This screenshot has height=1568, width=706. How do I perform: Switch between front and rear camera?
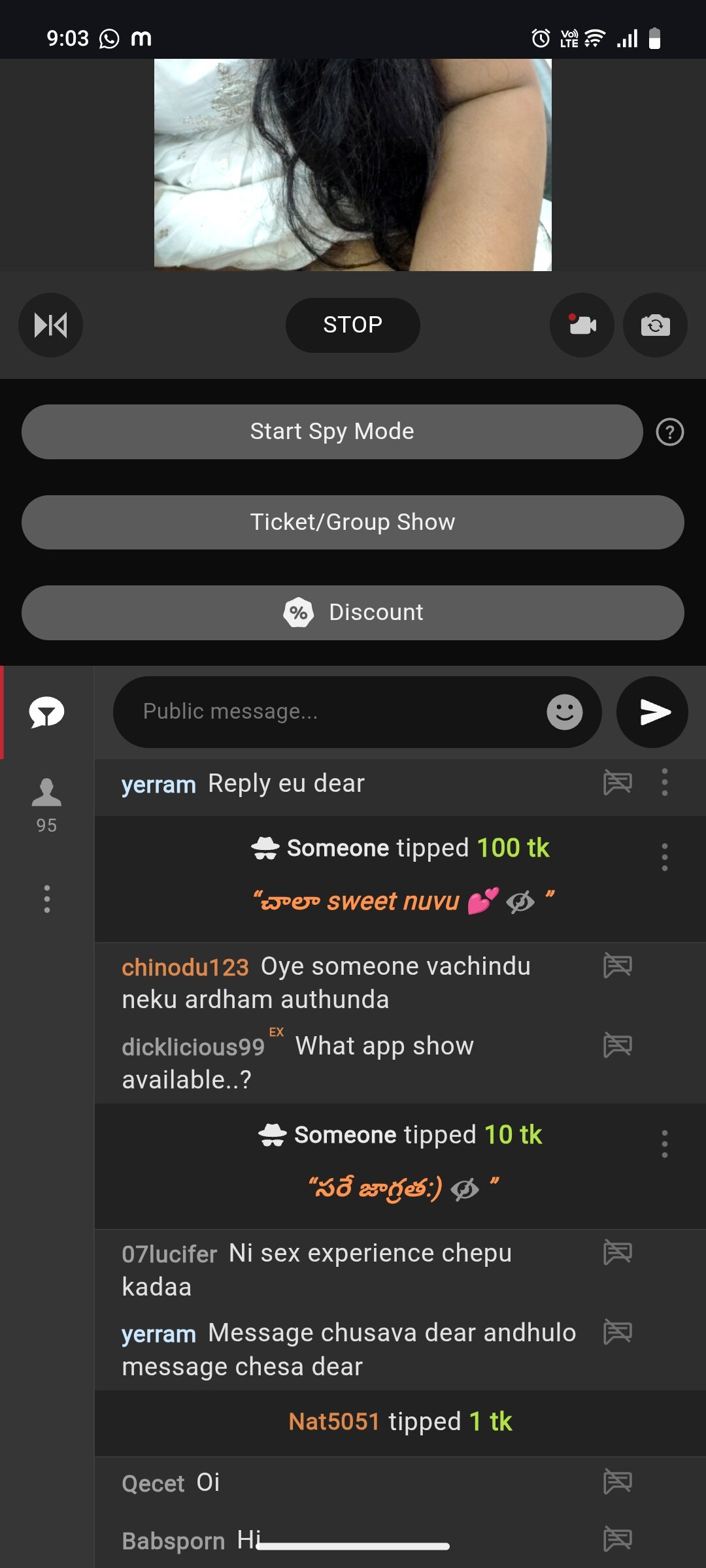[x=655, y=325]
